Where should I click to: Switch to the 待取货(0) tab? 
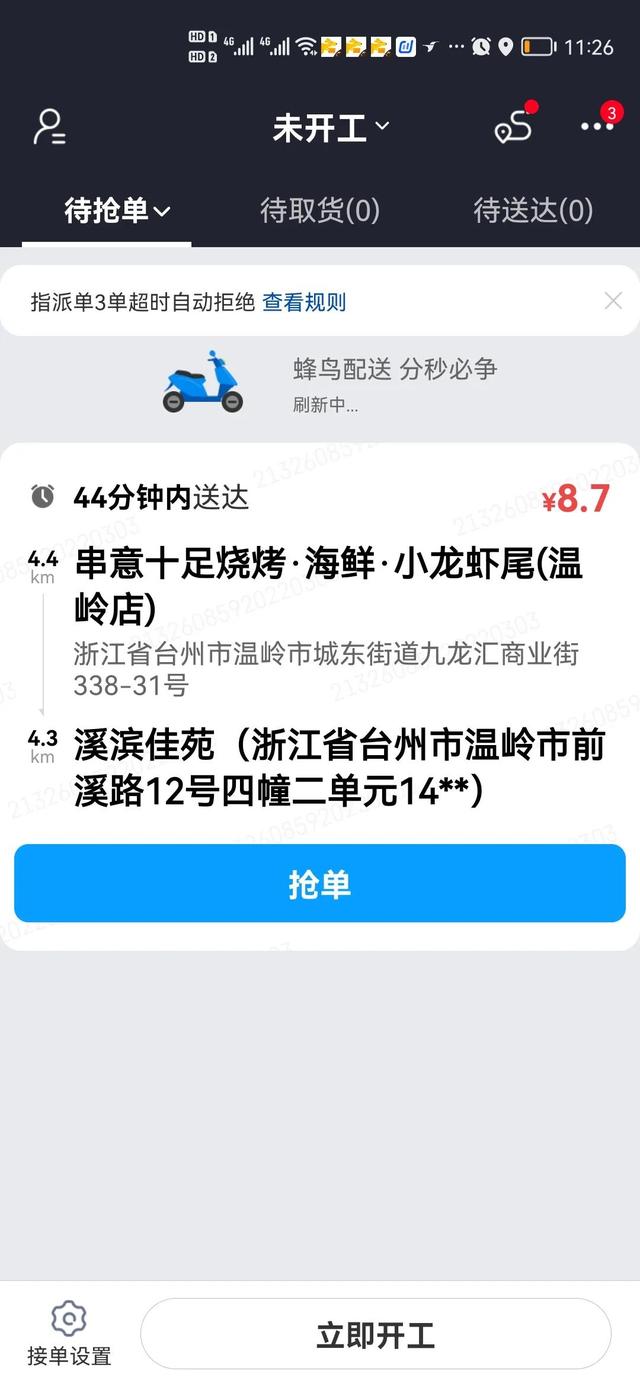(320, 210)
